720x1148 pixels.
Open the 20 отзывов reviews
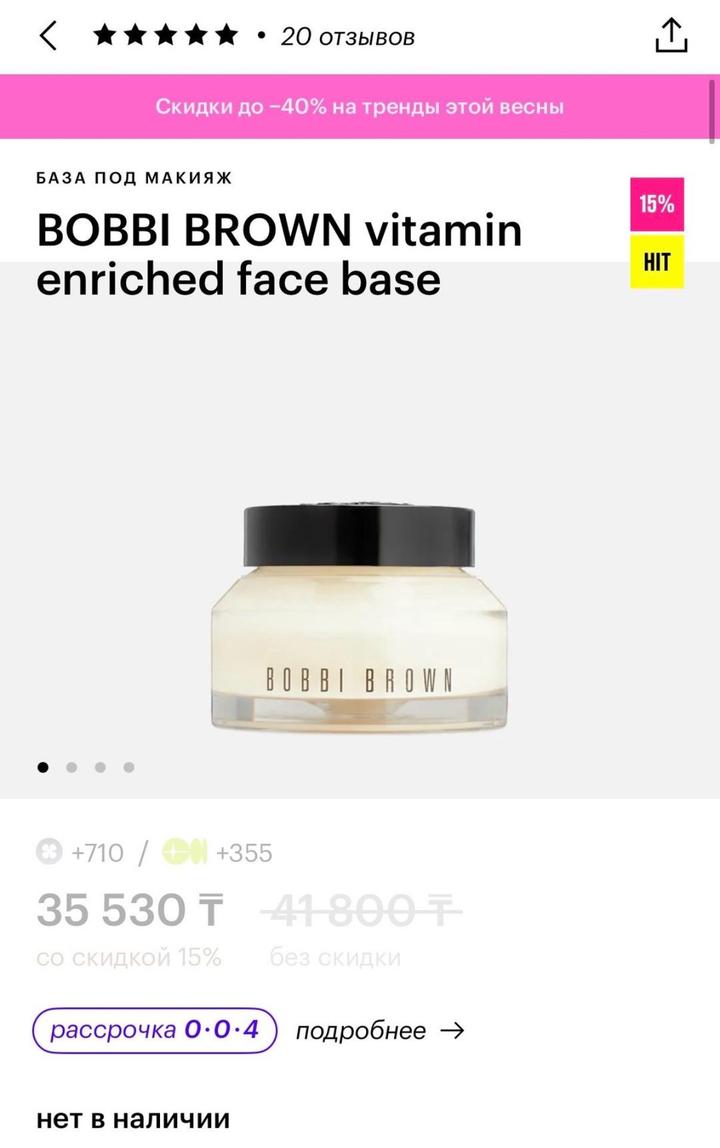(347, 37)
